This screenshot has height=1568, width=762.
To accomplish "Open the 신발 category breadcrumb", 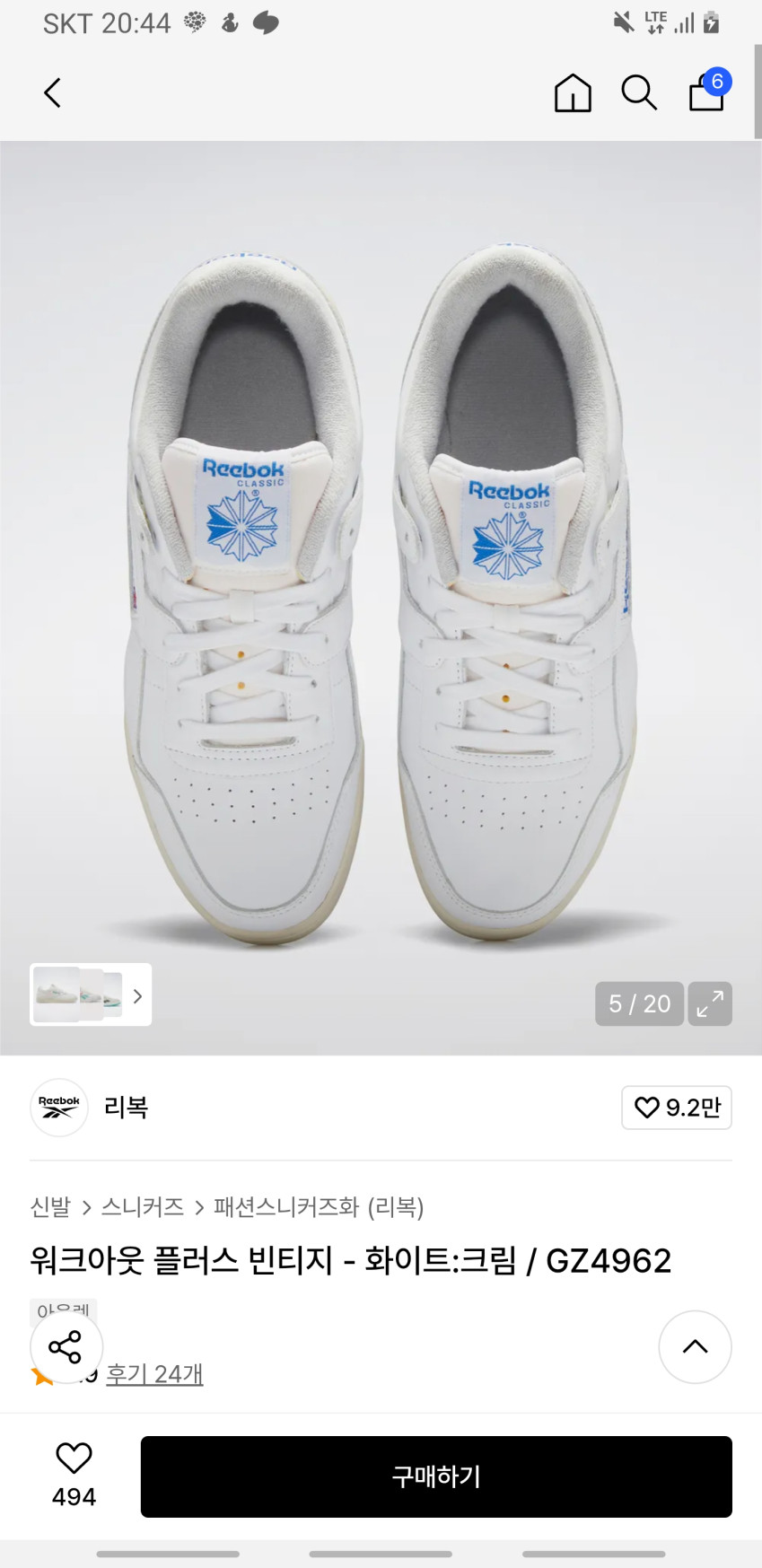I will pyautogui.click(x=50, y=1207).
